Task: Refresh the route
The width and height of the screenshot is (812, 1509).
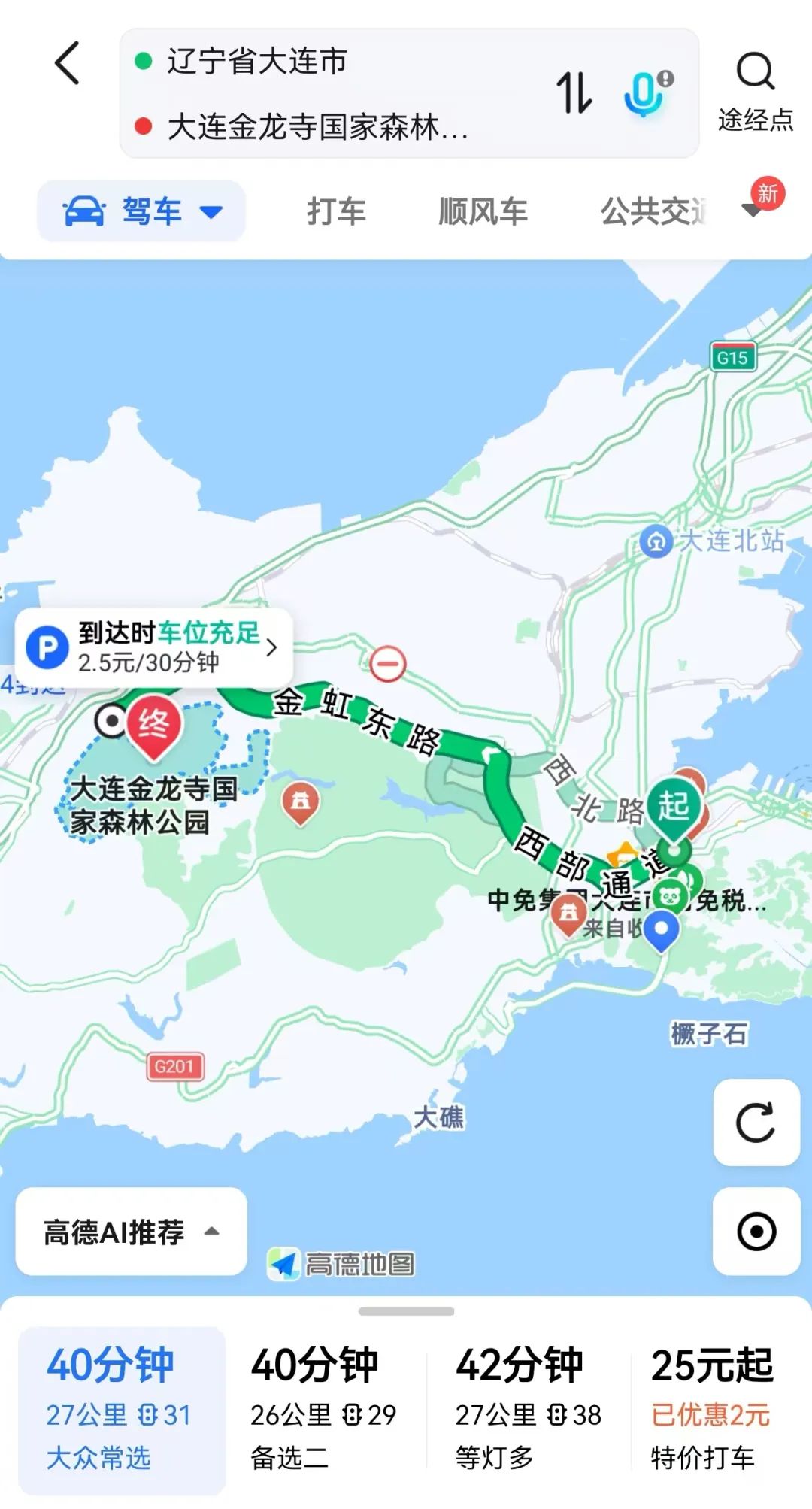Action: 756,1123
